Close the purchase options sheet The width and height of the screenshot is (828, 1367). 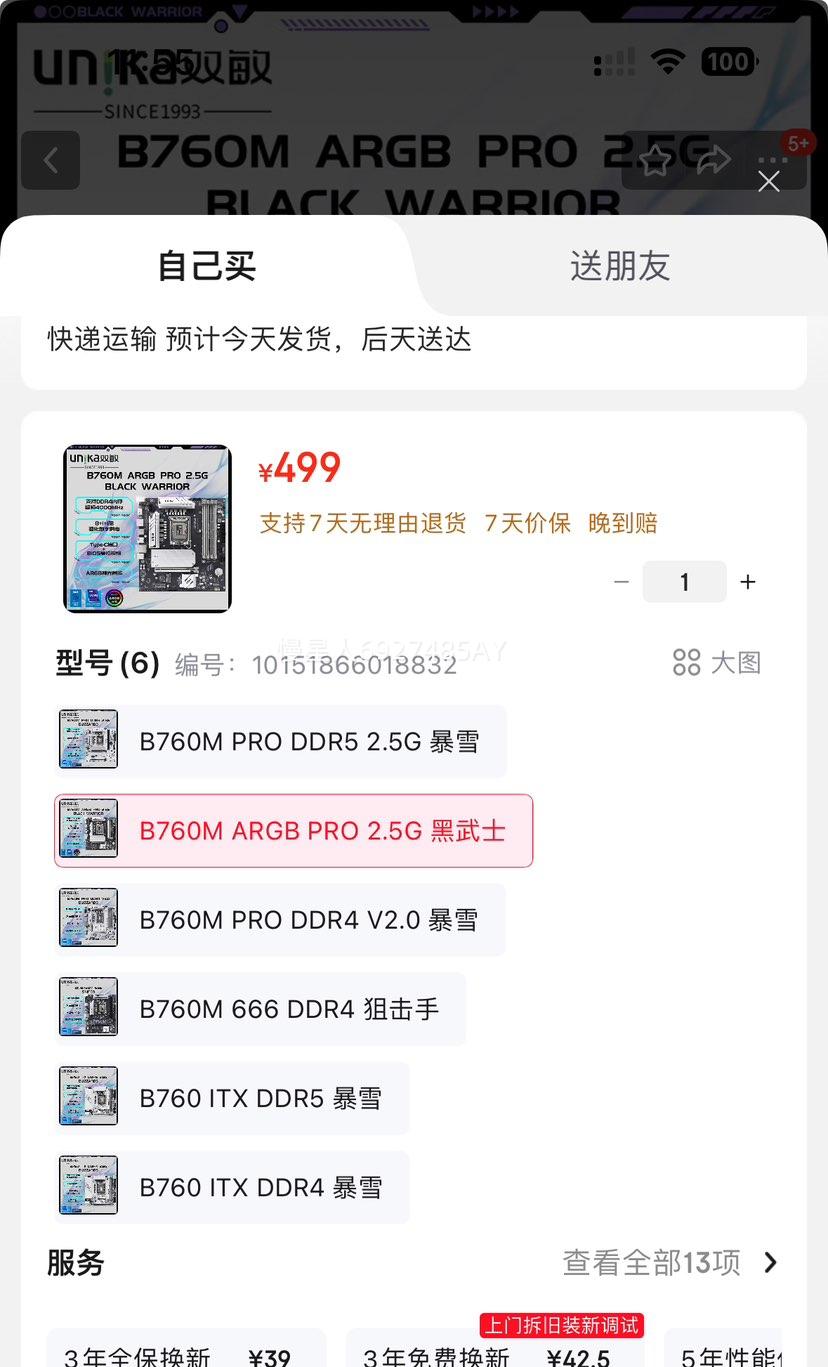(768, 181)
